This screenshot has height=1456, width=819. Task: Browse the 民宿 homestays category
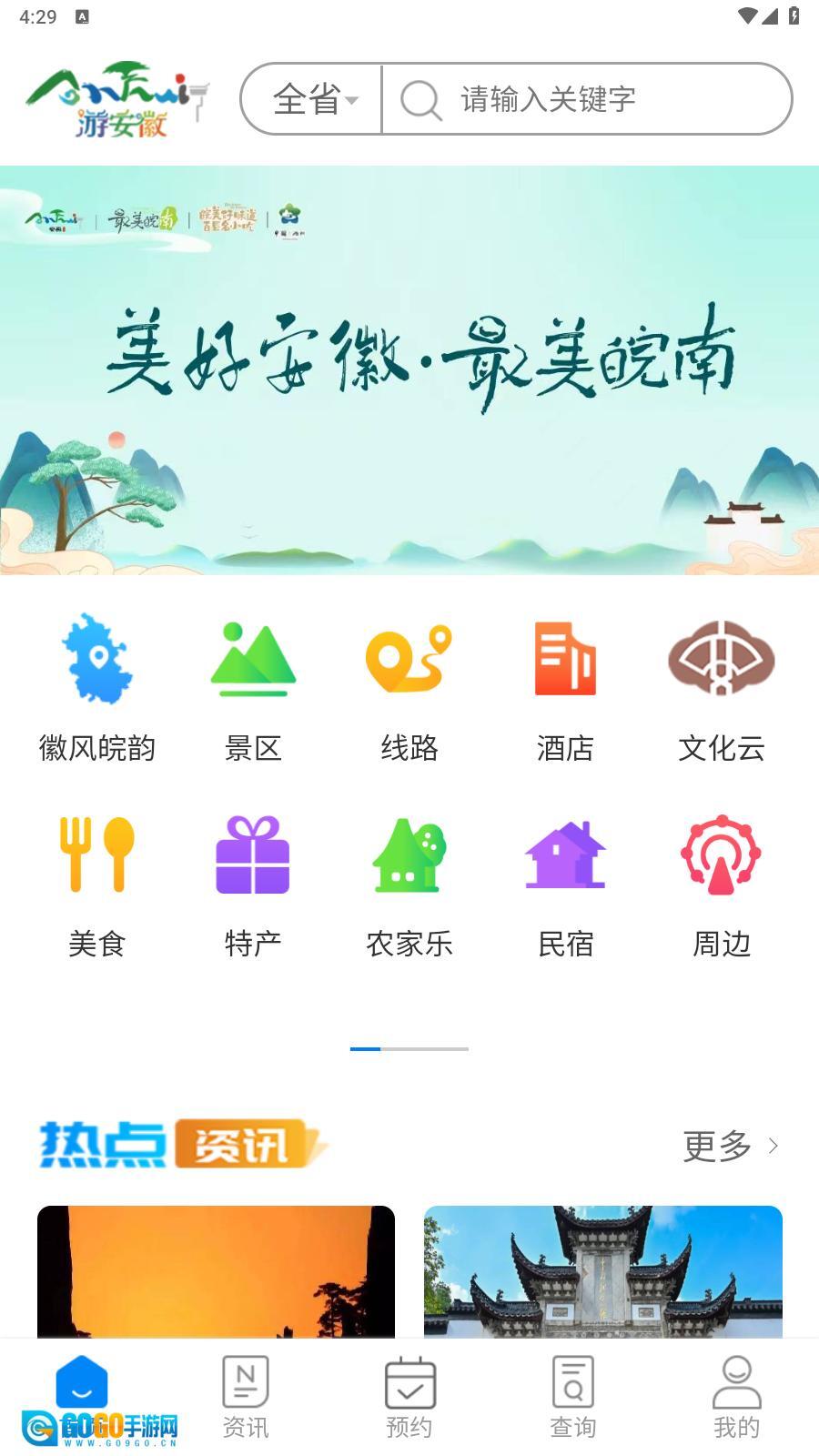coord(565,883)
